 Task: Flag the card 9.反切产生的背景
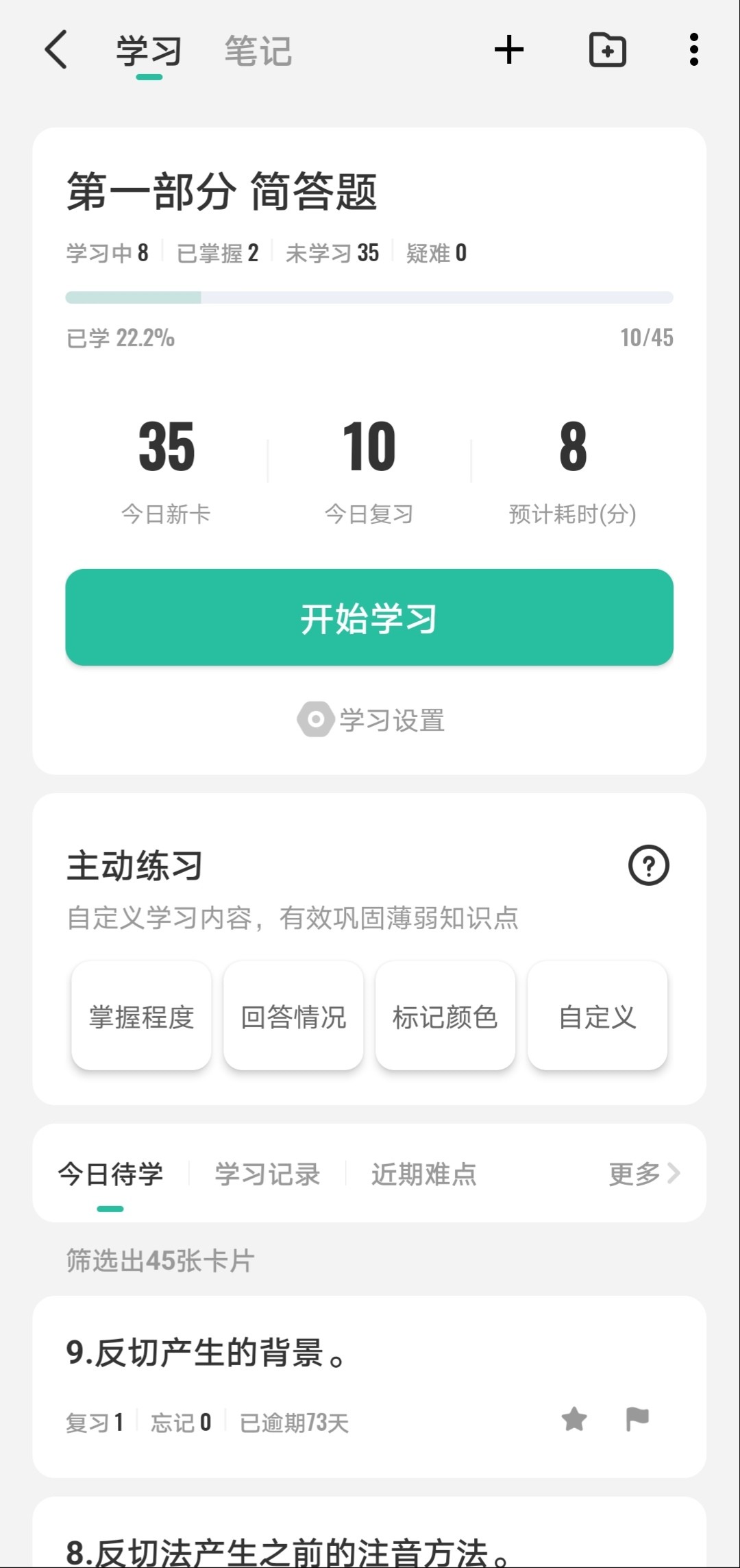point(637,1419)
